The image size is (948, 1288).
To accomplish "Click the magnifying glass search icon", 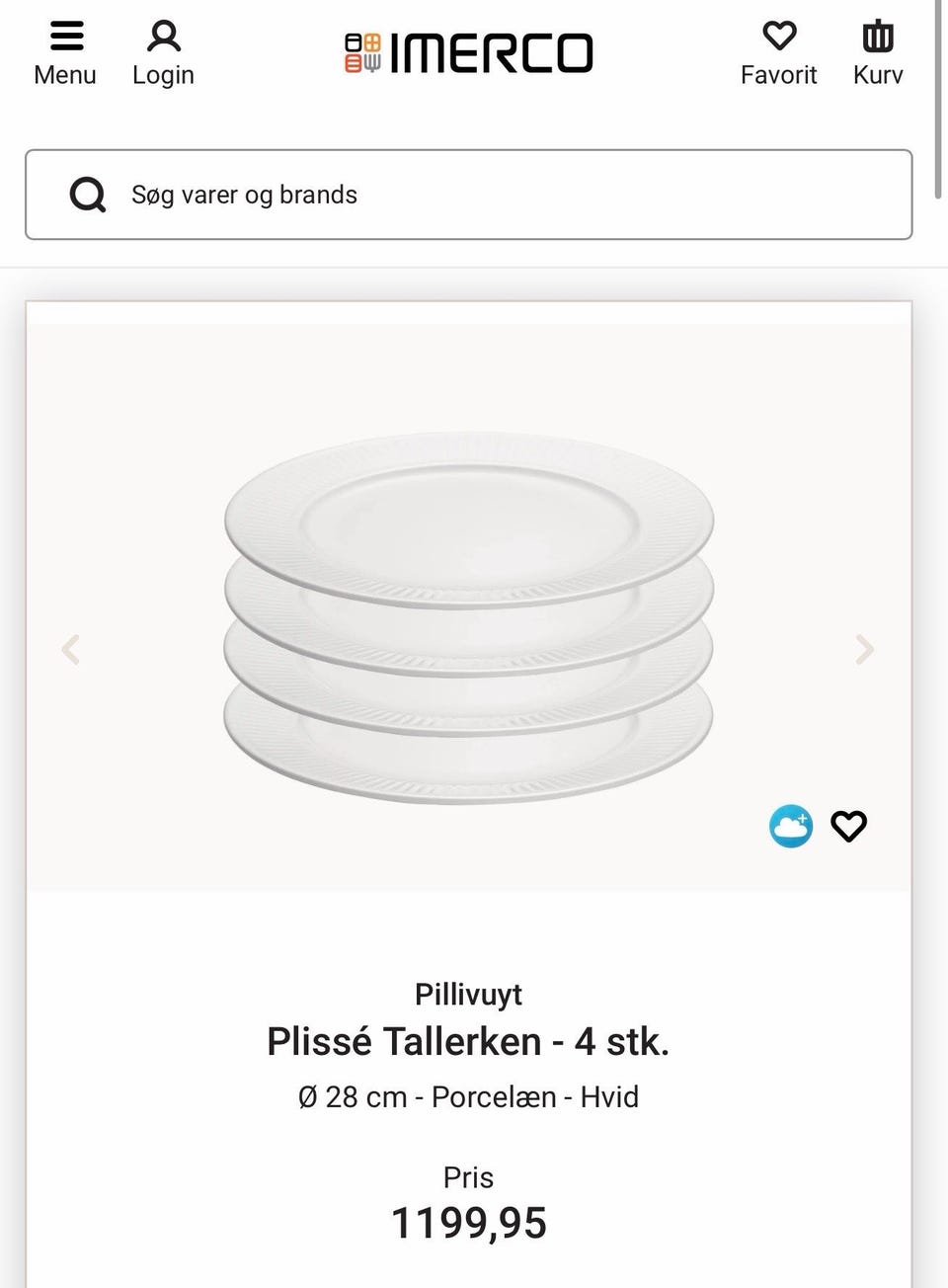I will (87, 195).
